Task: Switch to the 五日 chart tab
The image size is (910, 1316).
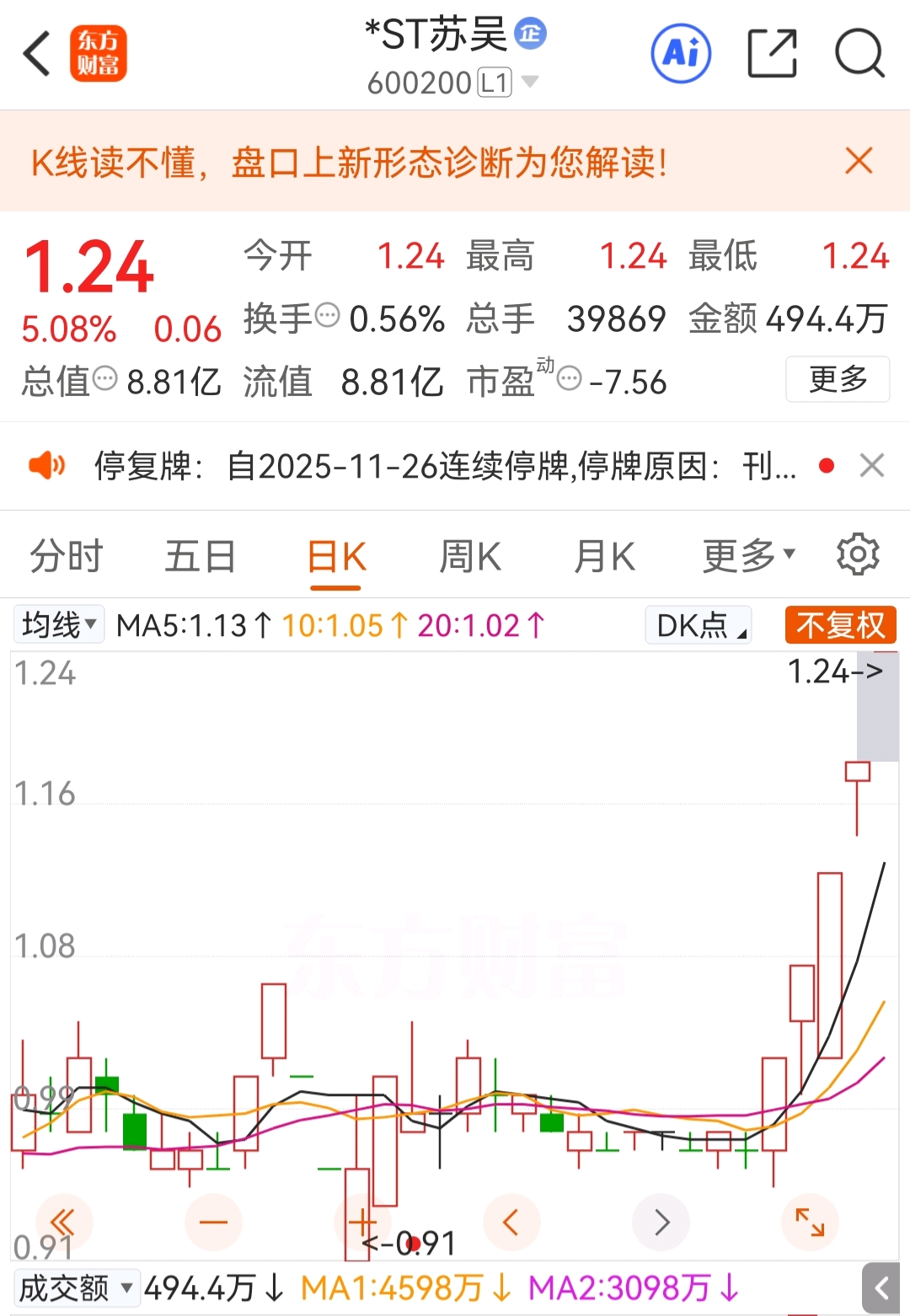Action: coord(200,557)
